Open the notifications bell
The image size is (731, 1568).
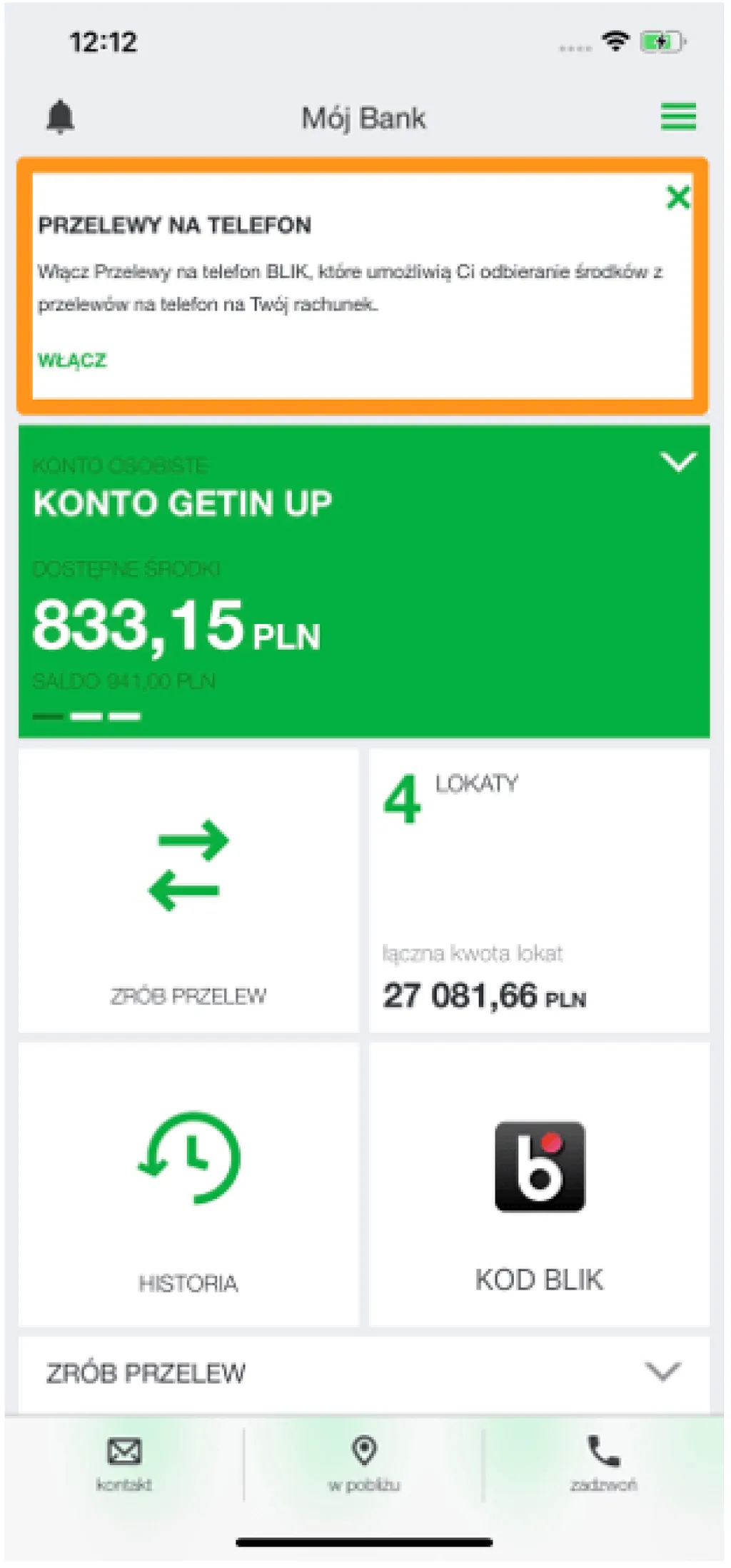pos(61,116)
